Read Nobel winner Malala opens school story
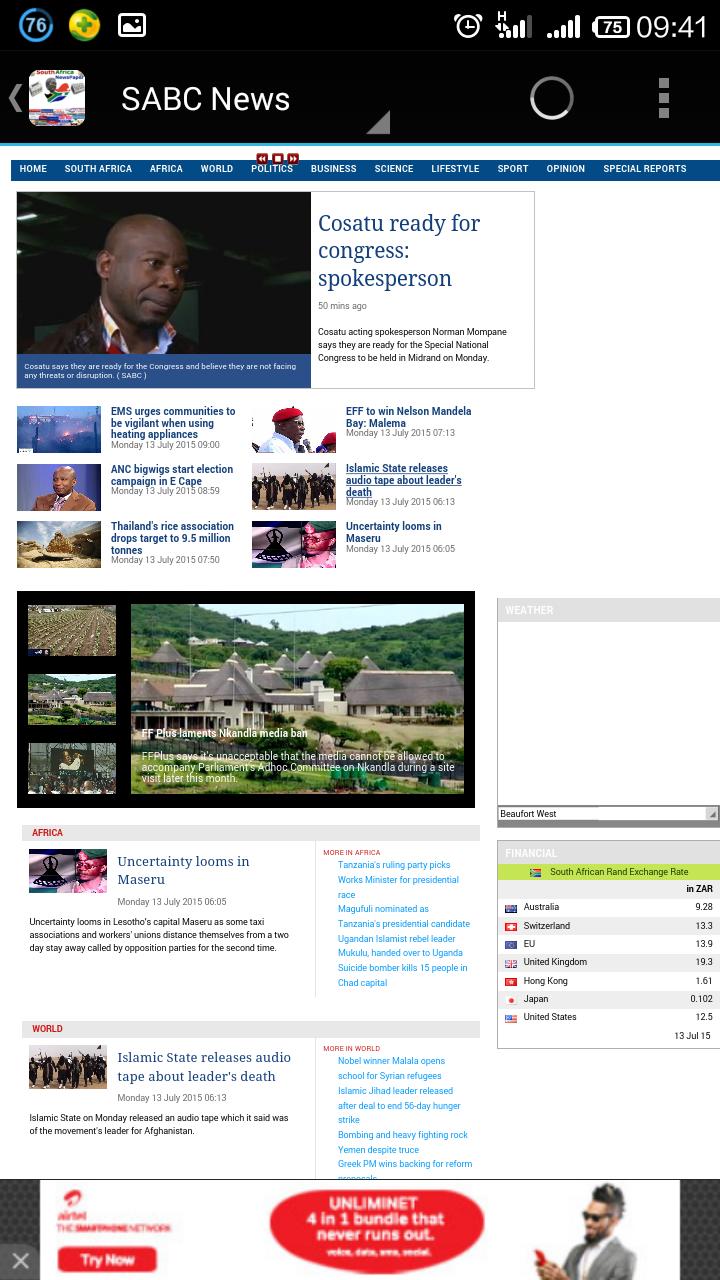 point(391,1068)
